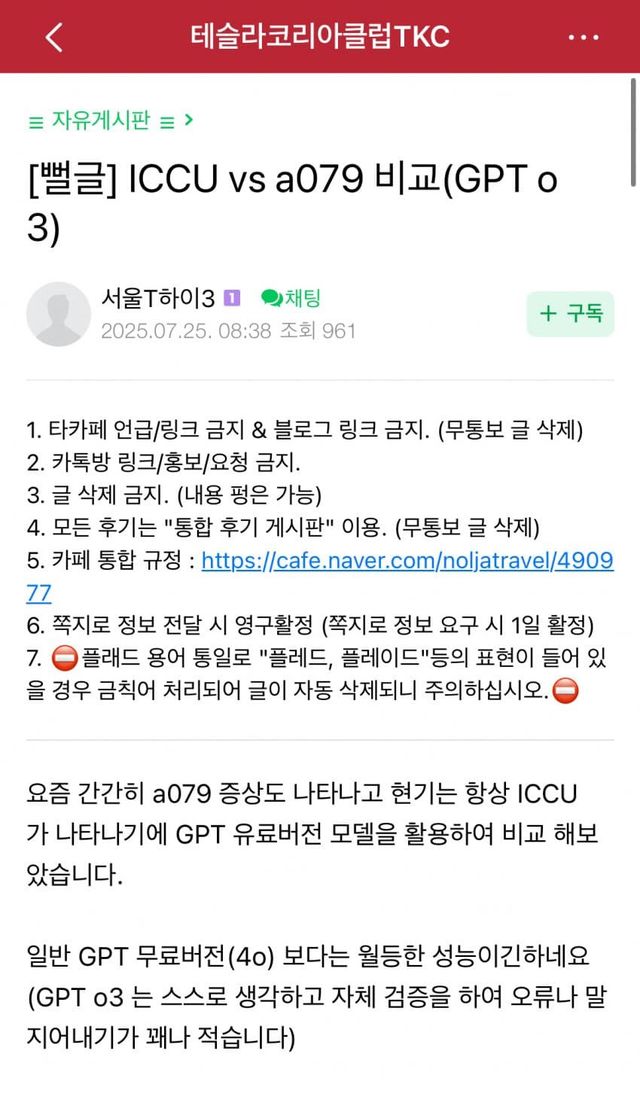Open the 자유게시판 board link

[110, 121]
